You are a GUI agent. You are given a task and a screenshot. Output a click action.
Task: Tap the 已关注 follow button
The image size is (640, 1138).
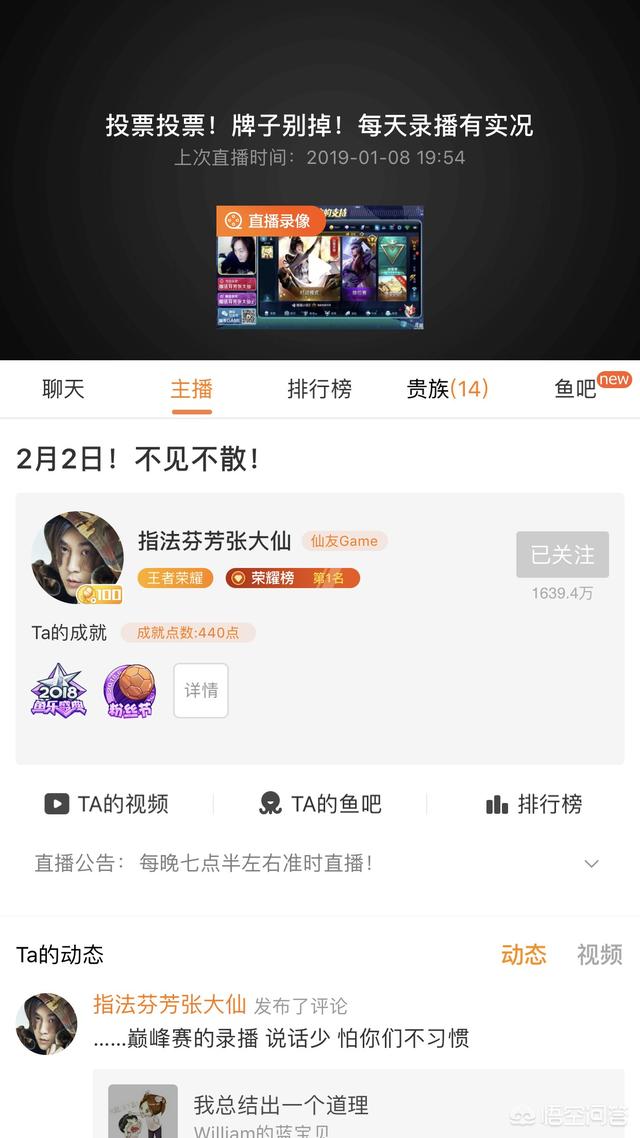coord(562,554)
